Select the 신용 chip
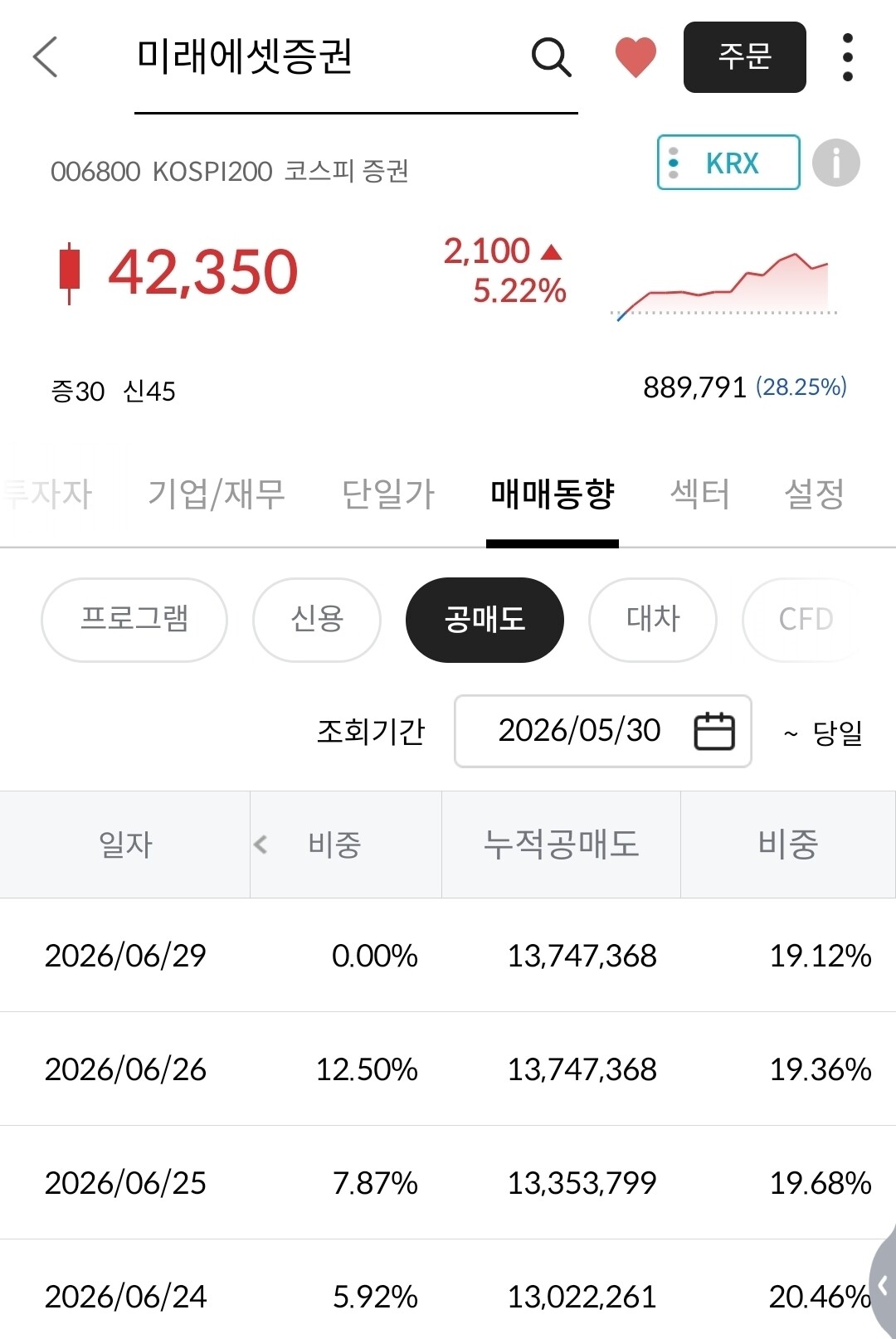Viewport: 896px width, 1339px height. coord(317,620)
